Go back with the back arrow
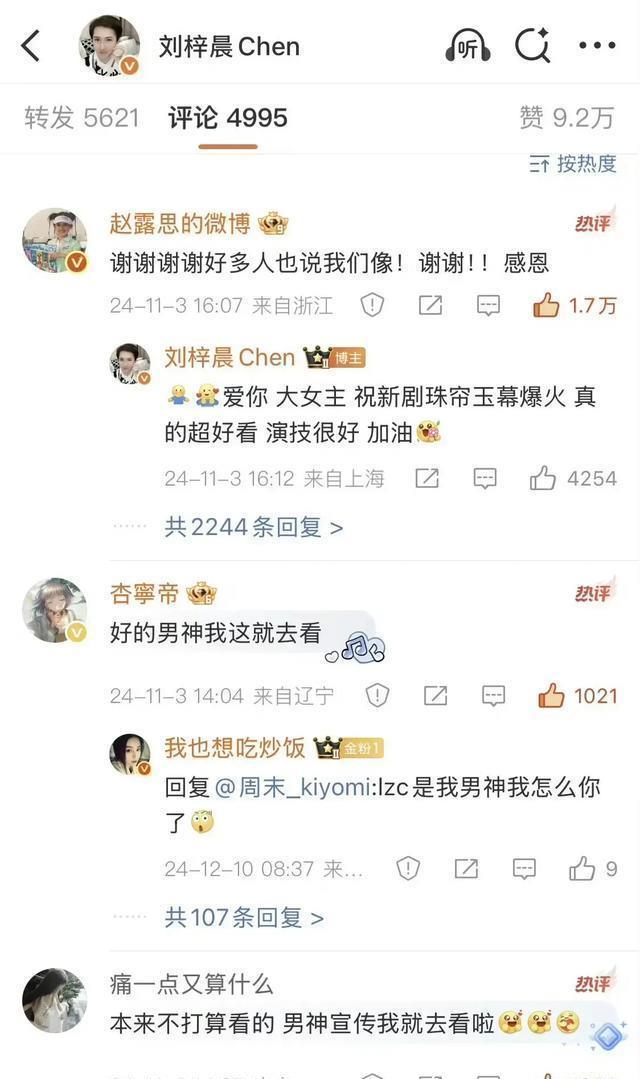640x1079 pixels. 31,46
